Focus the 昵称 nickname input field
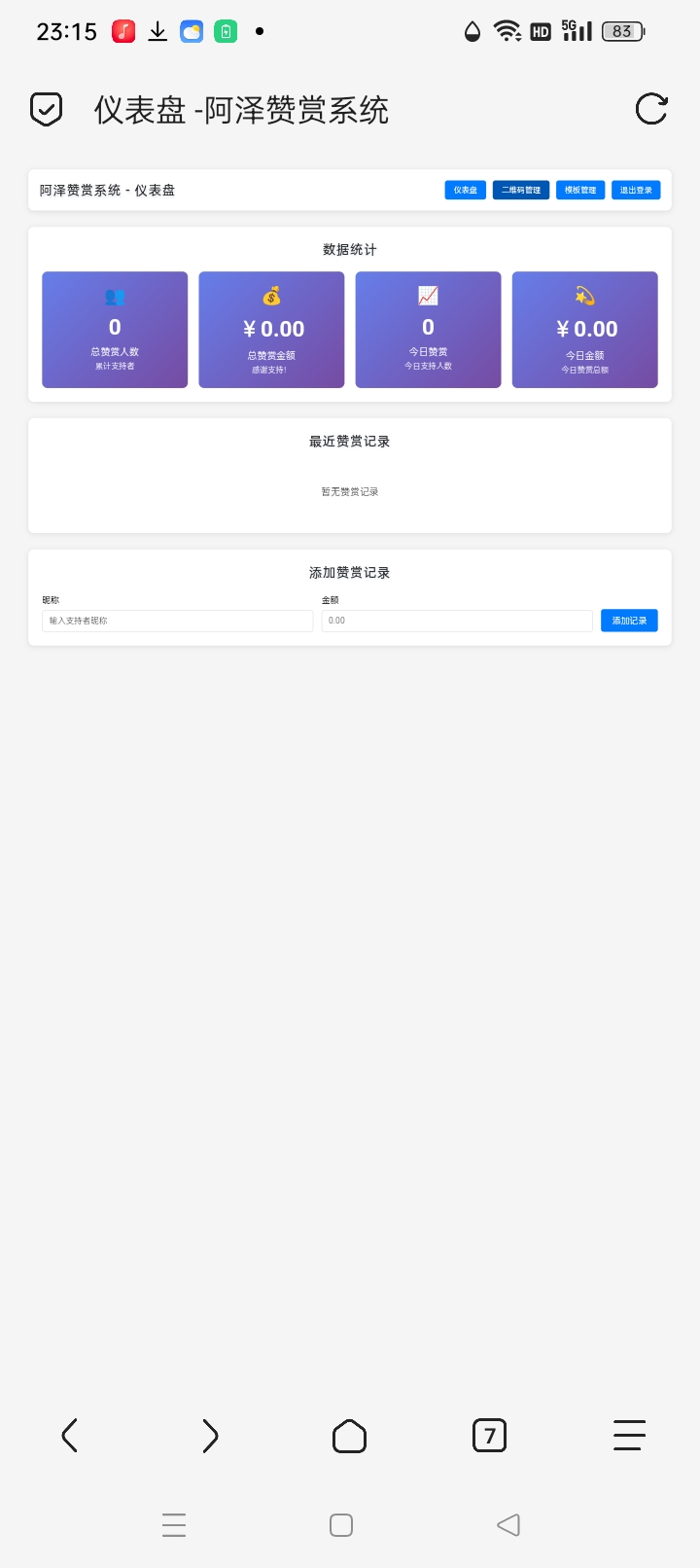Viewport: 700px width, 1568px height. click(177, 621)
